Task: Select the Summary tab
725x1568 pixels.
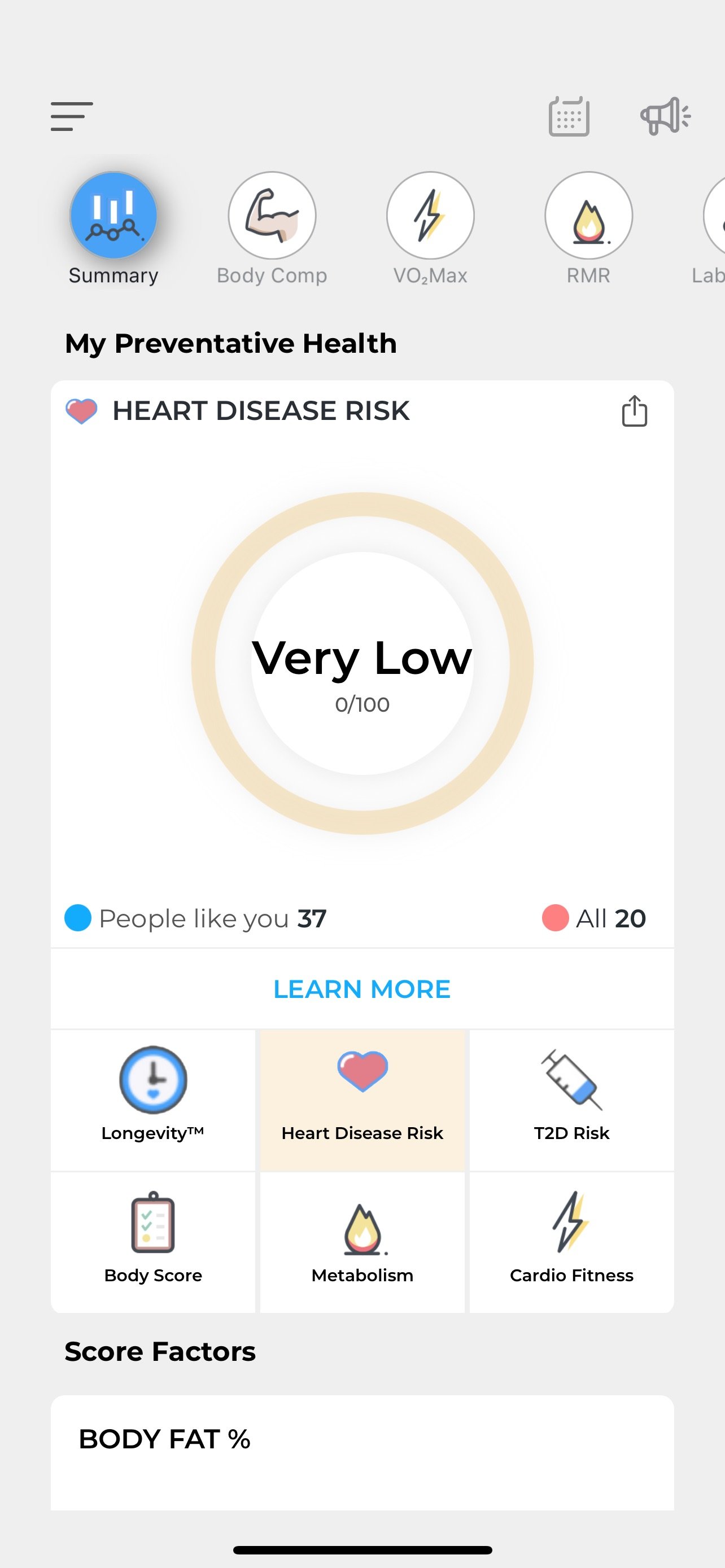Action: pos(114,228)
